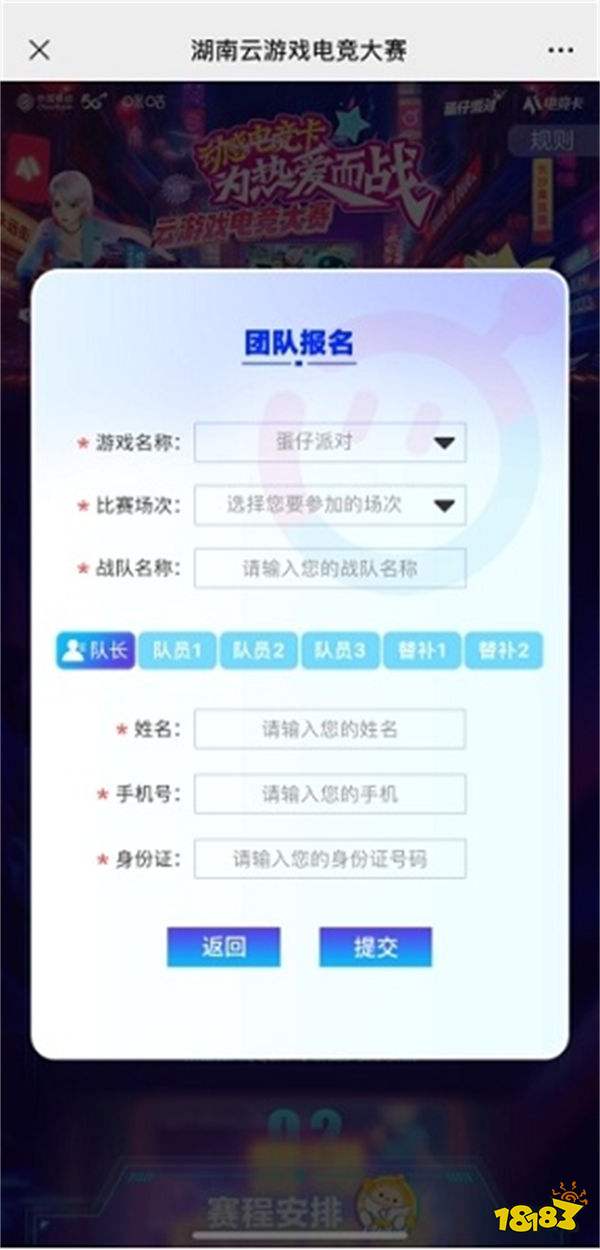The image size is (600, 1250).
Task: Expand the 游戏名称 dropdown
Action: tap(330, 443)
